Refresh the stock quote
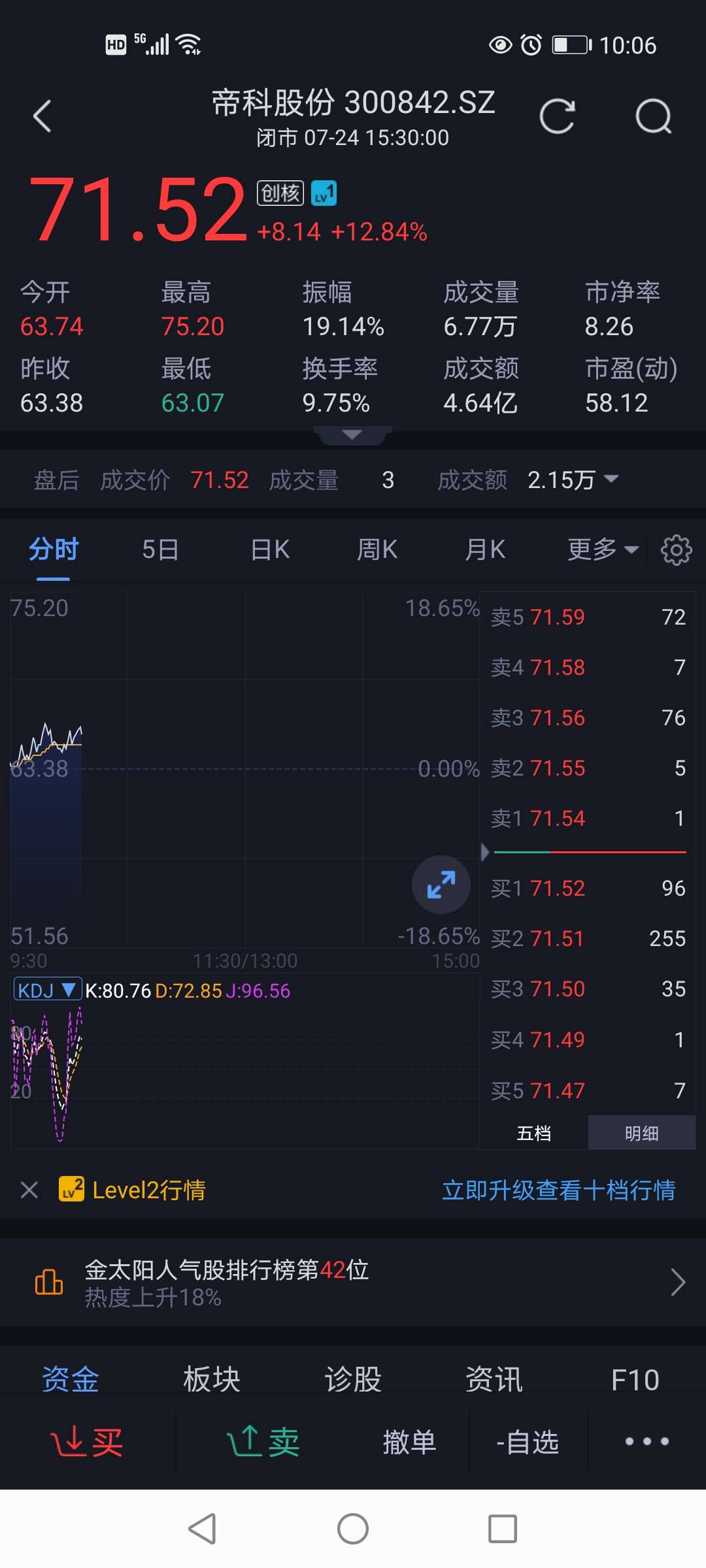The height and width of the screenshot is (1568, 706). pos(557,117)
